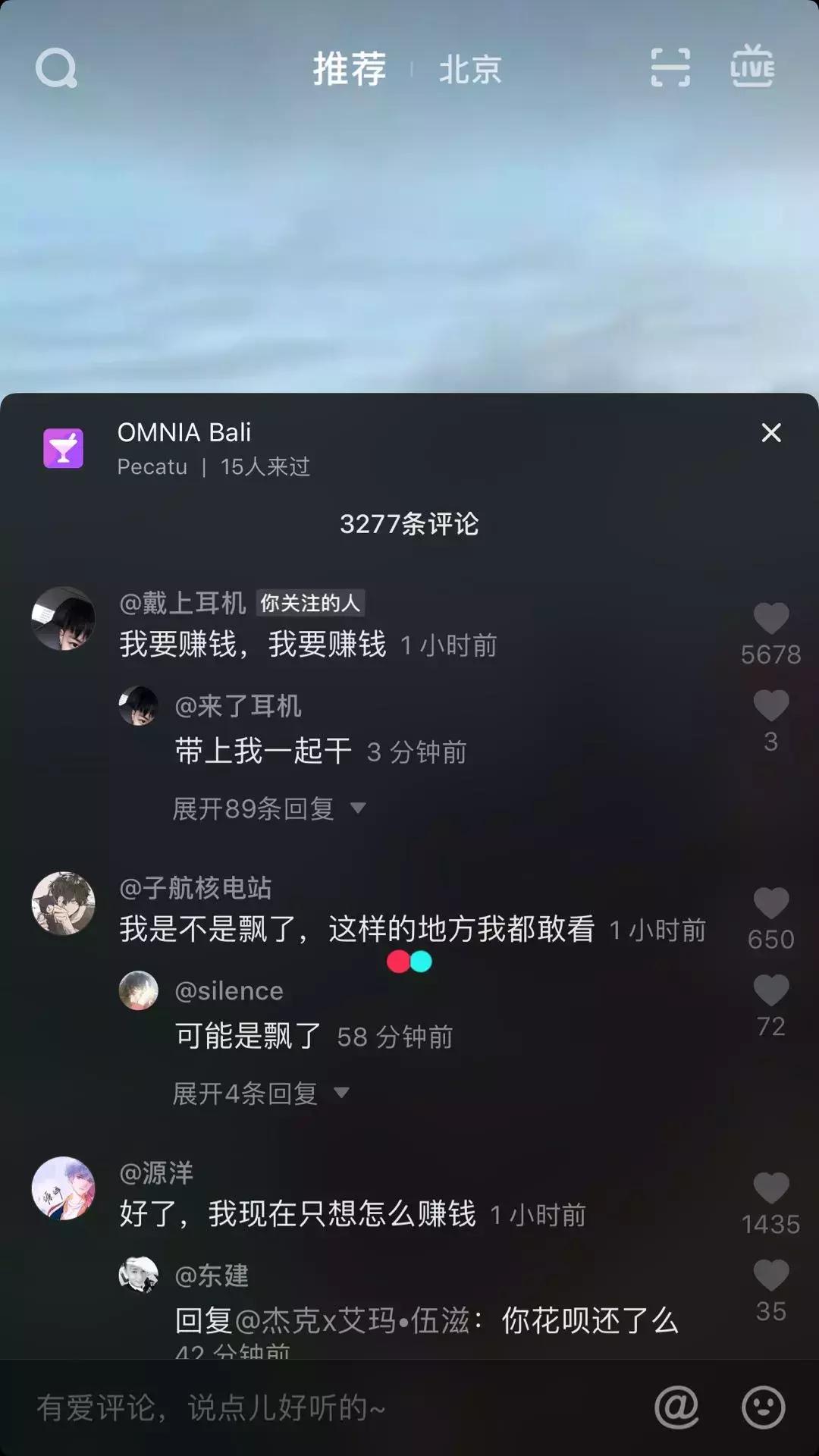Open the @ mention icon near comment box
The image size is (819, 1456).
(677, 1405)
